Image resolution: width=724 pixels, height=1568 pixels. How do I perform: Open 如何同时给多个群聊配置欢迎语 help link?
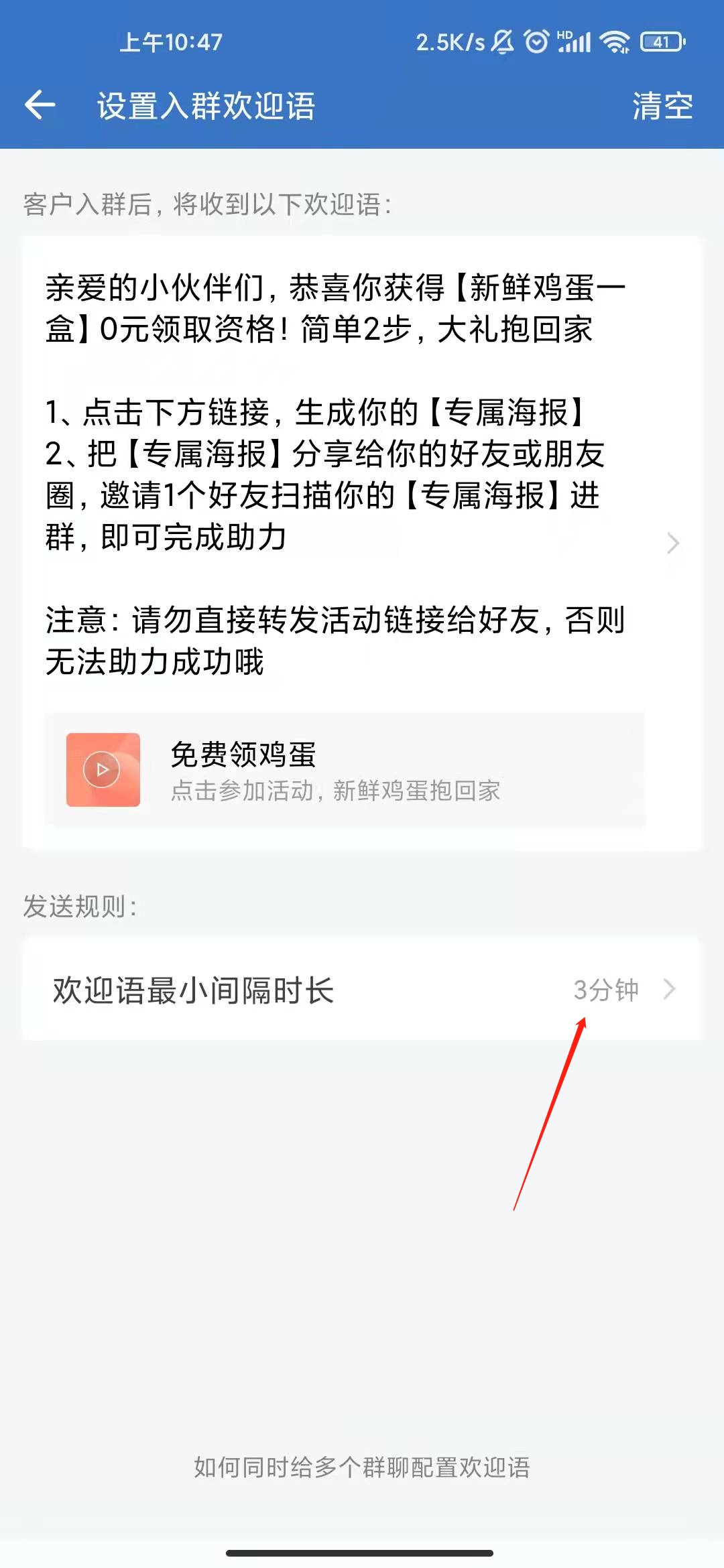(362, 1467)
